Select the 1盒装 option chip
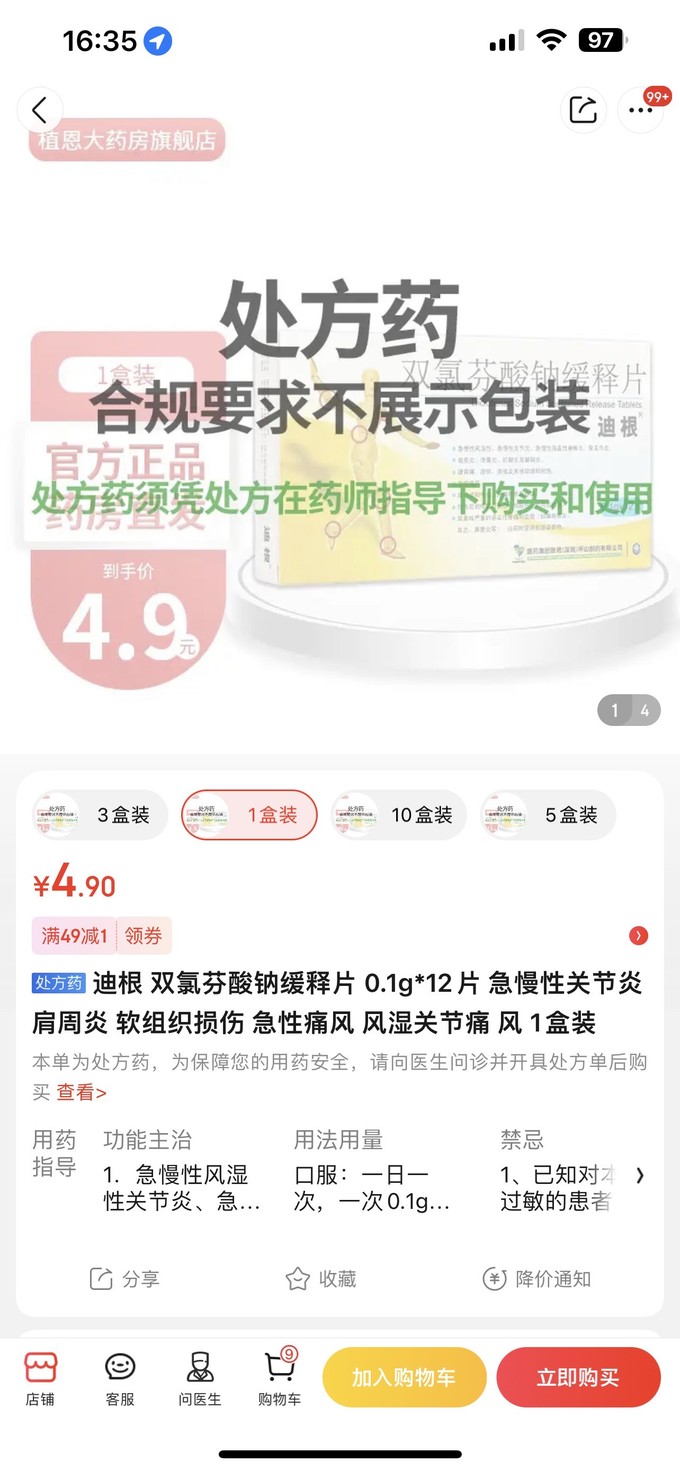 (x=249, y=815)
